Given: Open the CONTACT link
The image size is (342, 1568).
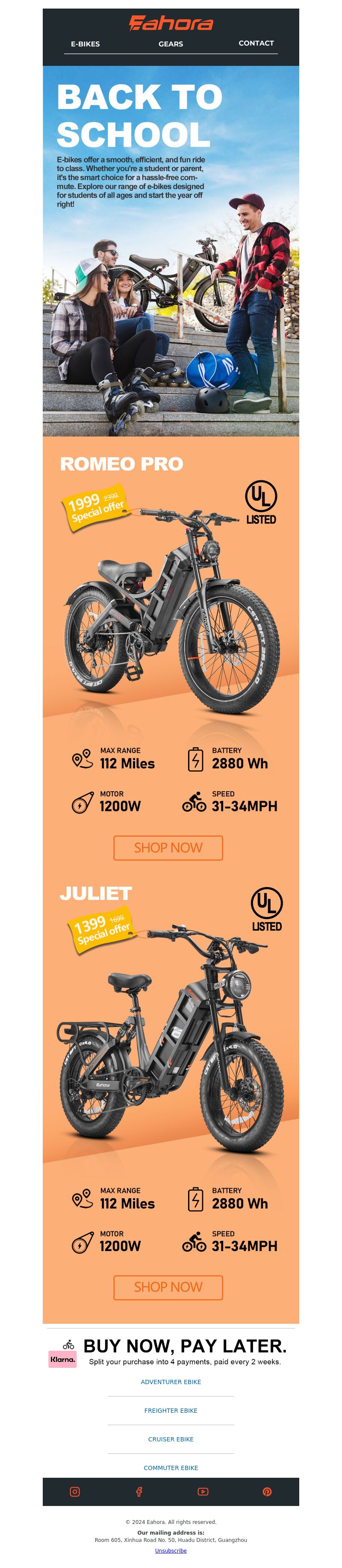Looking at the screenshot, I should (x=256, y=43).
